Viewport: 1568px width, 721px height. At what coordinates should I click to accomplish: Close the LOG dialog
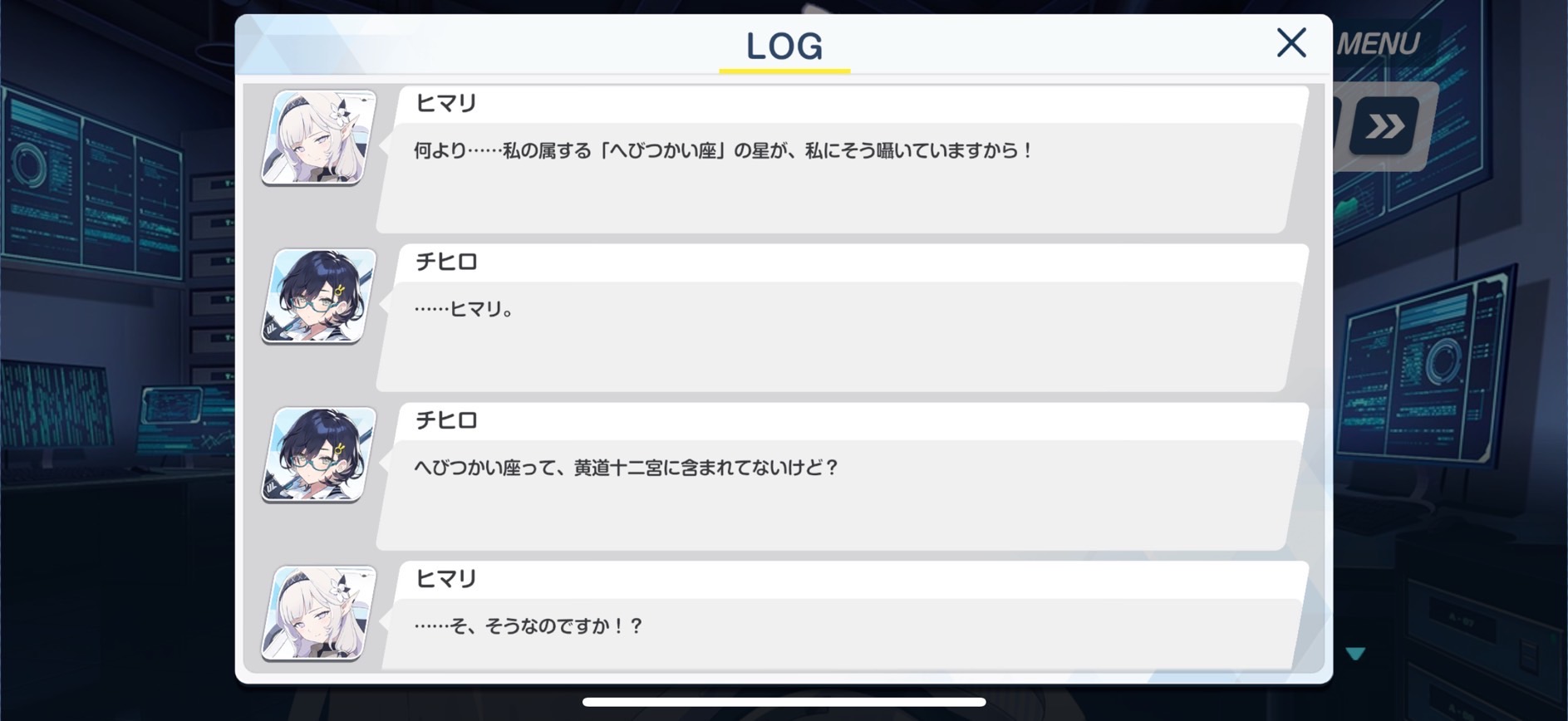(1291, 42)
